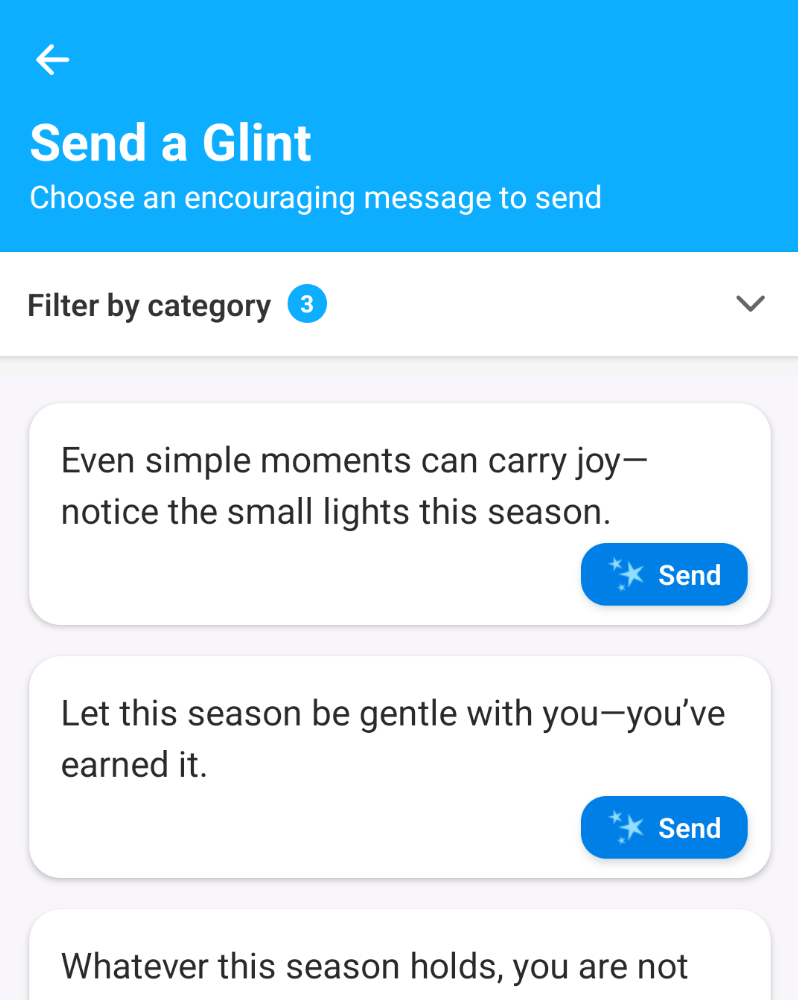Click the circular badge next to Filter by category

[307, 304]
